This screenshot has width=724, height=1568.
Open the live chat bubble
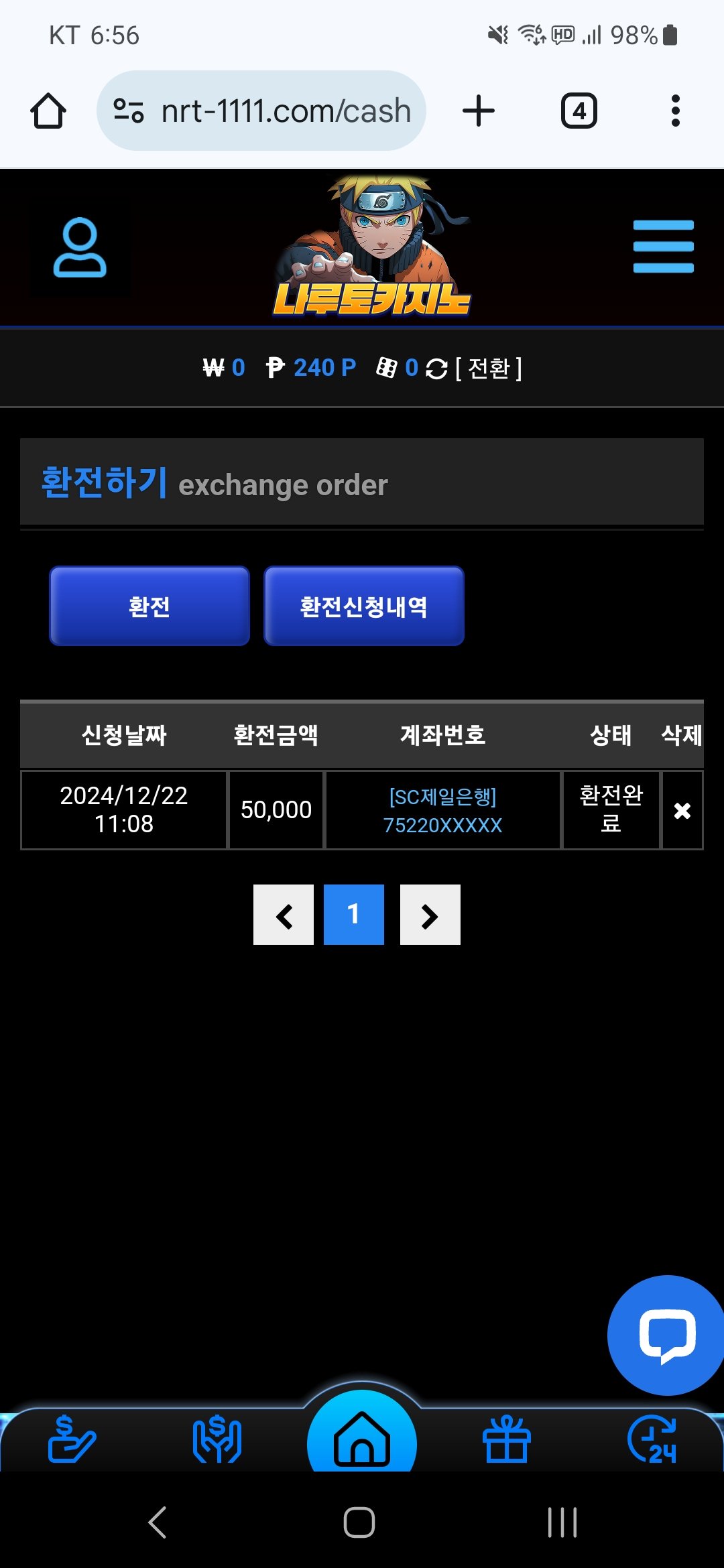point(666,1335)
